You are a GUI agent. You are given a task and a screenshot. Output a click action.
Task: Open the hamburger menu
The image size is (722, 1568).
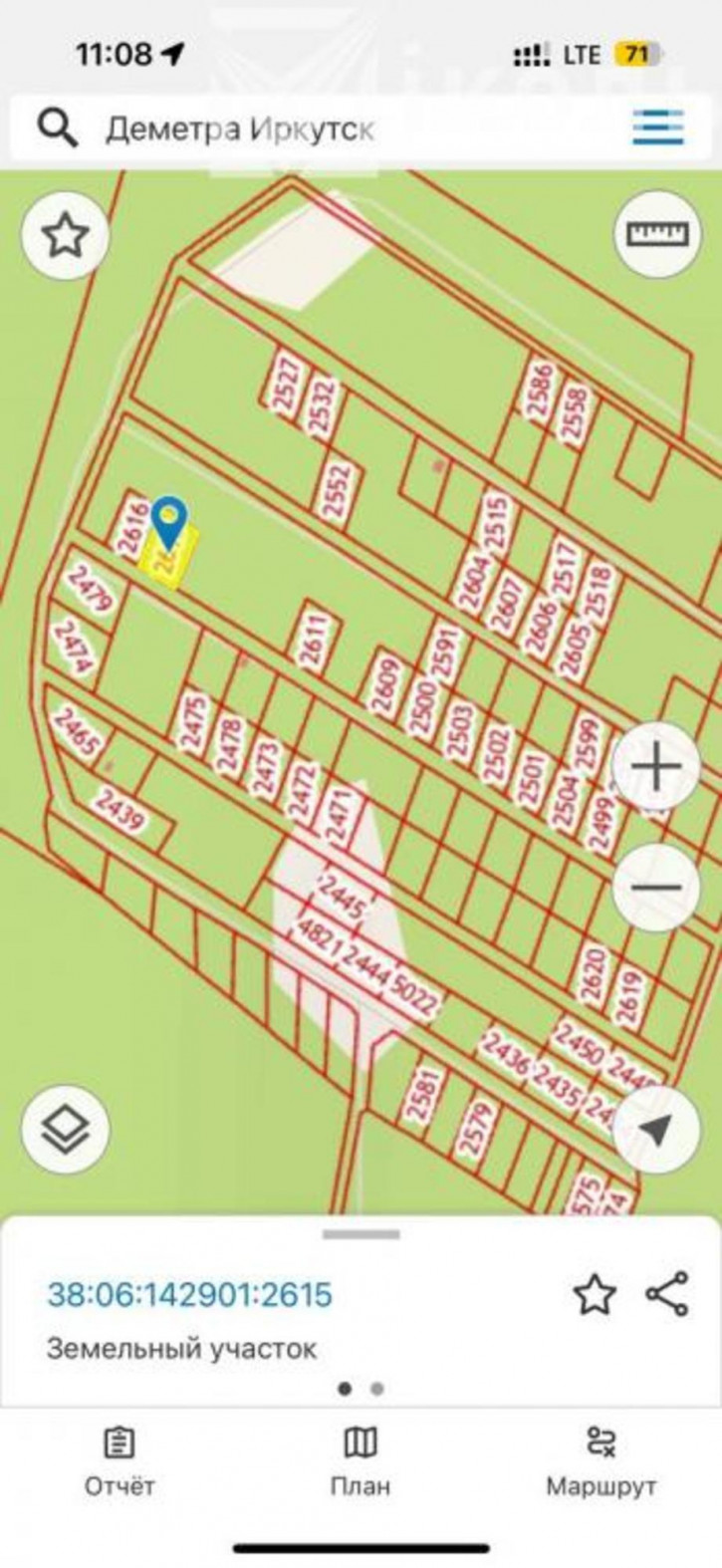(x=657, y=128)
